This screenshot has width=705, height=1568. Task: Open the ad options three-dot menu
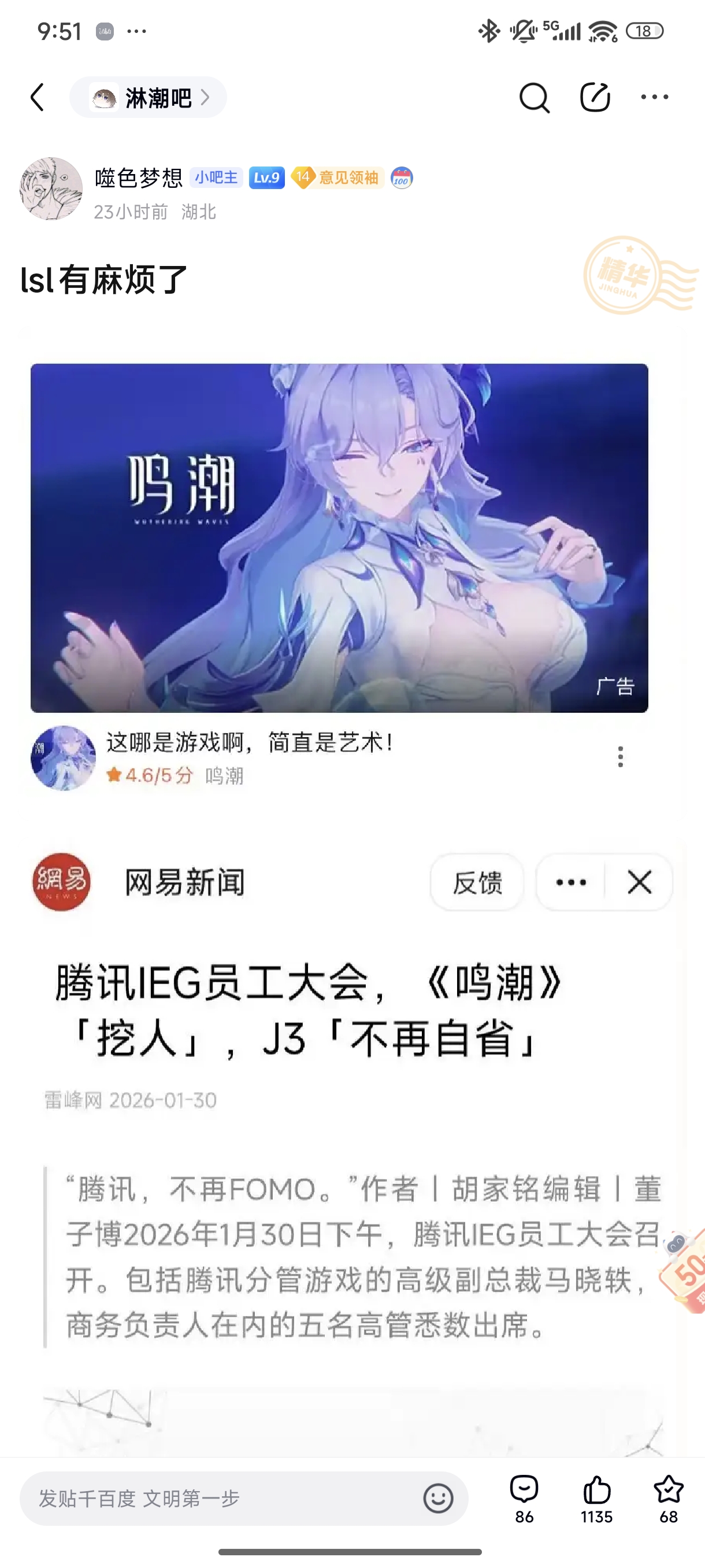click(620, 757)
